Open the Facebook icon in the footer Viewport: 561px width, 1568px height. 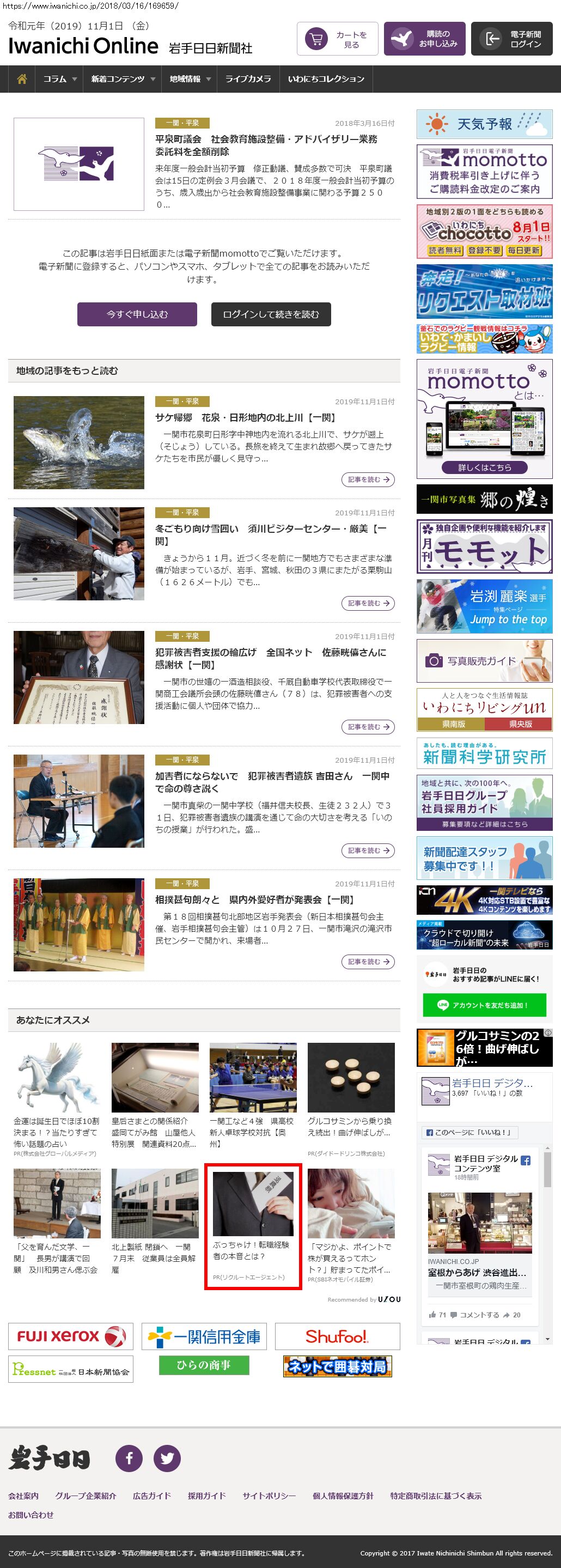coord(129,1458)
